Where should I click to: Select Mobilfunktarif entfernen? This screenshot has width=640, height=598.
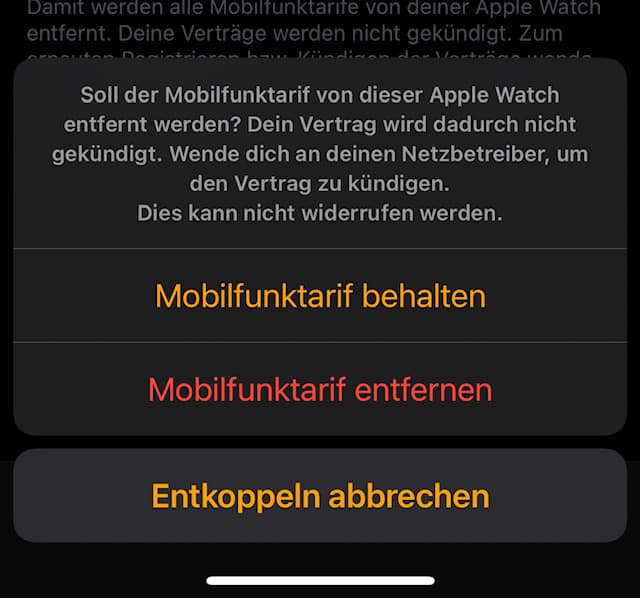click(x=320, y=389)
